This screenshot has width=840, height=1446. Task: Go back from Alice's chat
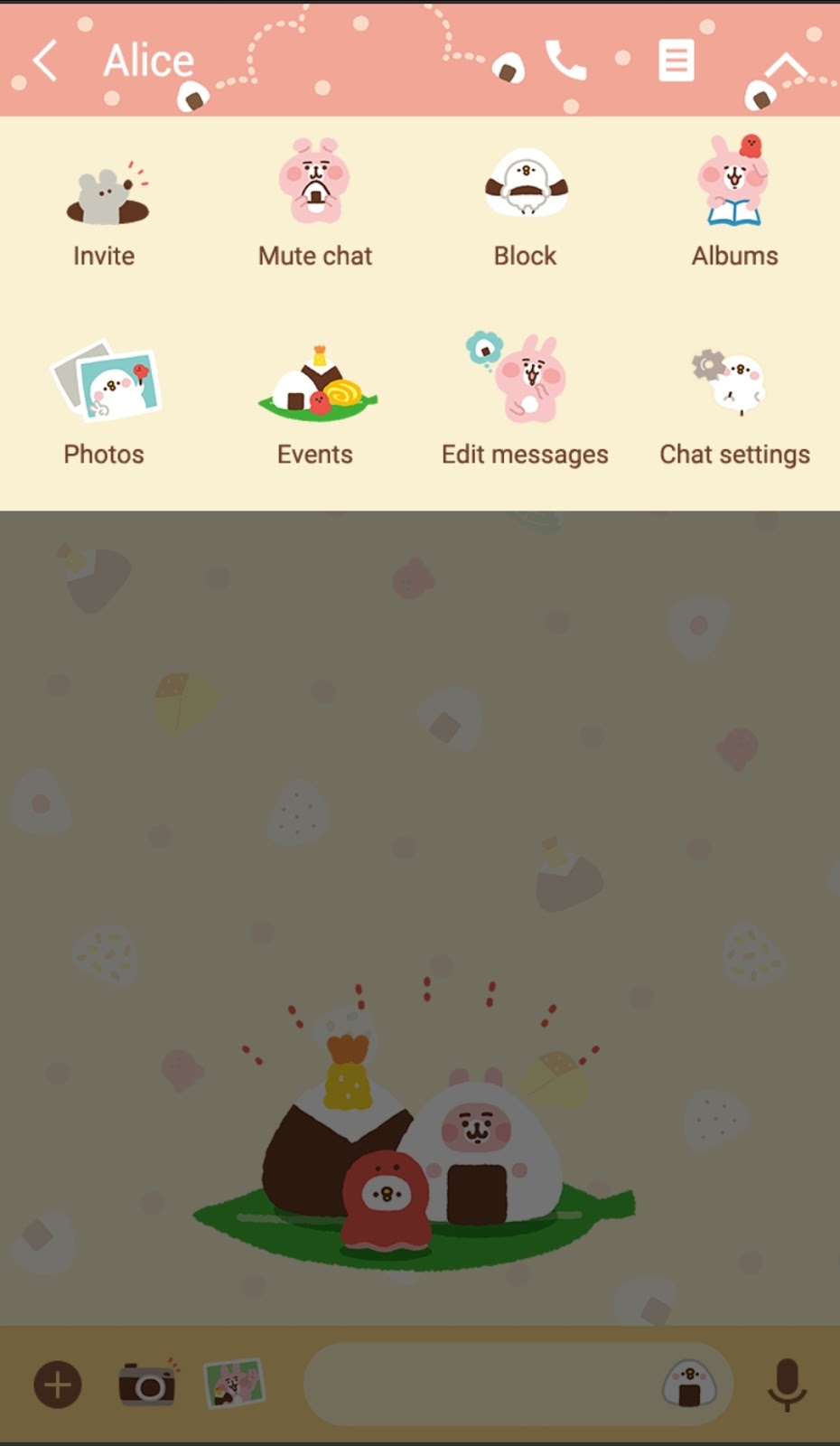tap(45, 61)
